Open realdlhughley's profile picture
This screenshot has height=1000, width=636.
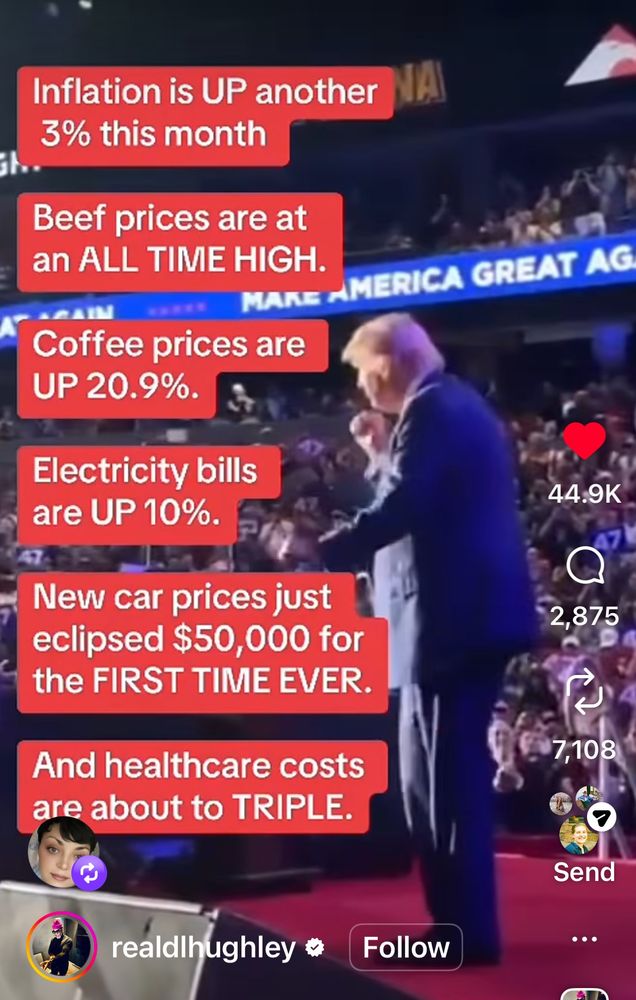pos(61,947)
